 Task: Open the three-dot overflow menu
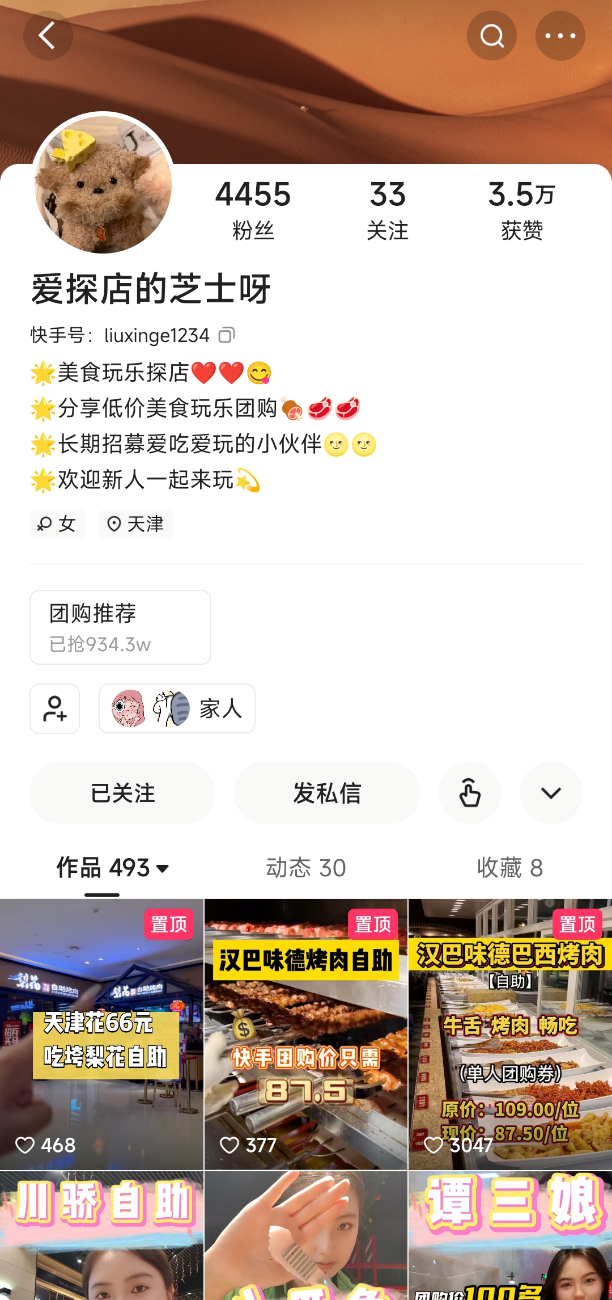point(560,36)
